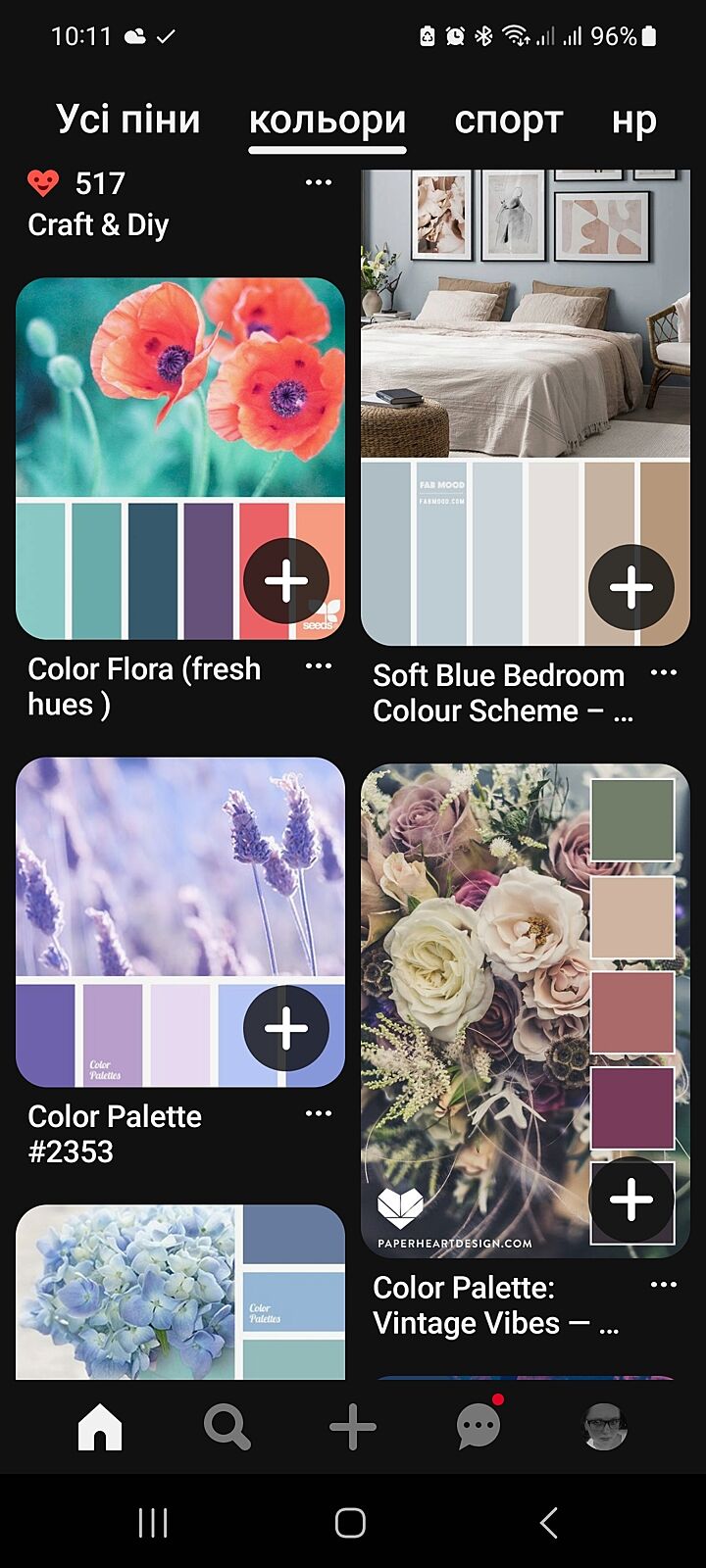
Task: Switch to the спорт tab
Action: point(508,120)
